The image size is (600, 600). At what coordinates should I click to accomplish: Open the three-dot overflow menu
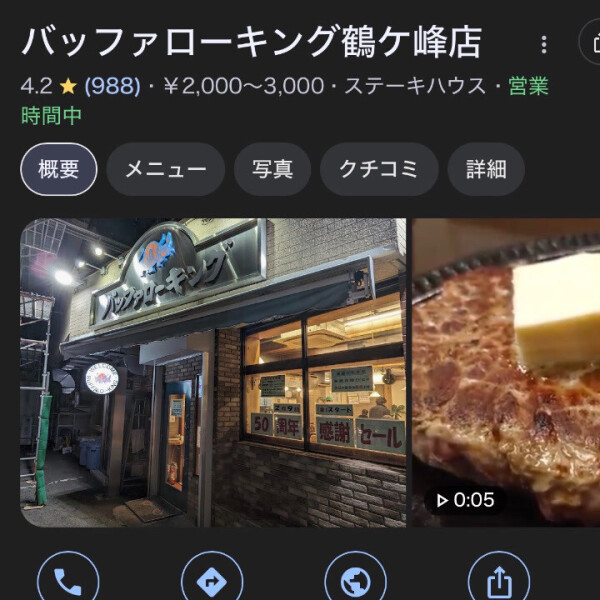pos(544,44)
